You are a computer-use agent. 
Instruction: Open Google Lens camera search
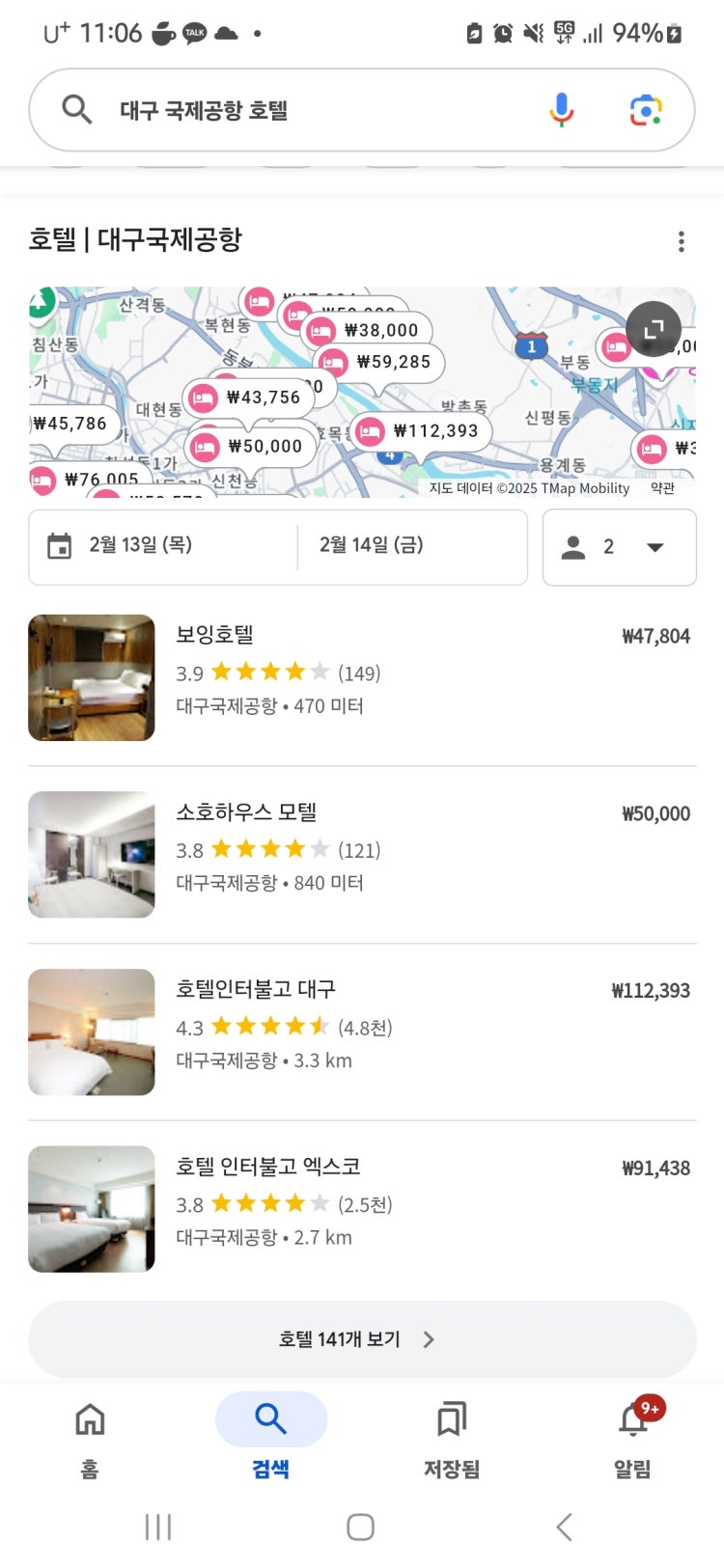[645, 109]
